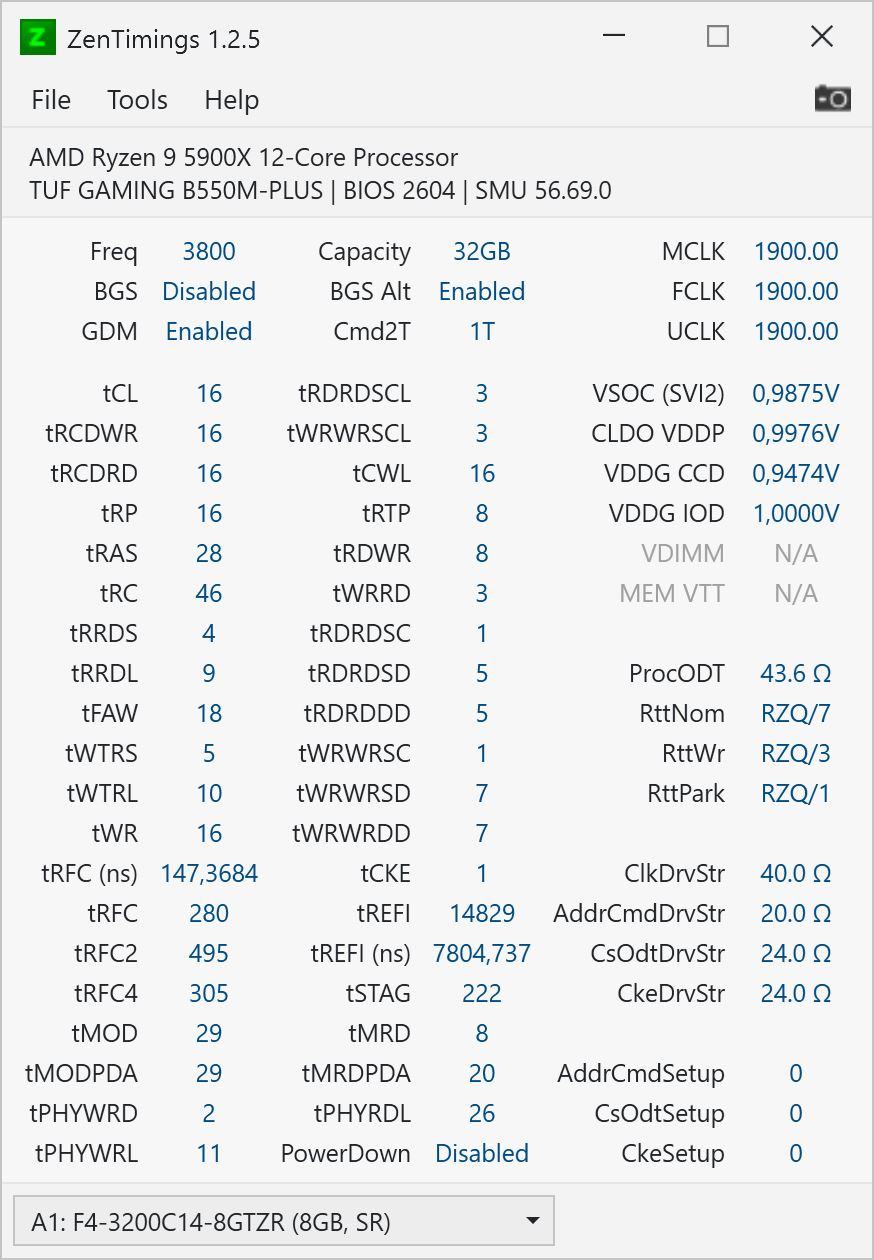Open the Tools menu
Image resolution: width=874 pixels, height=1260 pixels.
(137, 100)
